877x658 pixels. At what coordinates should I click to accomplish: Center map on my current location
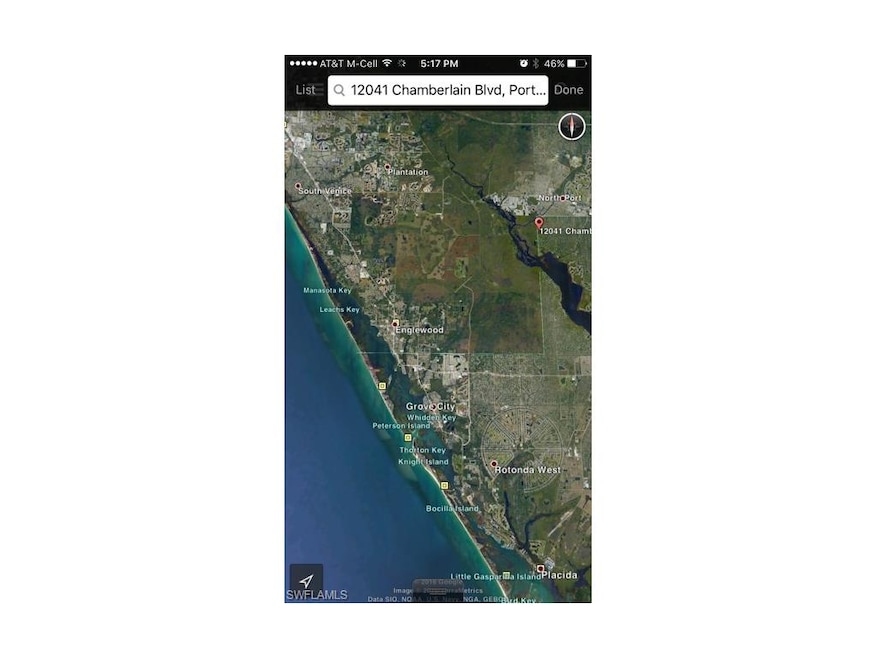306,581
